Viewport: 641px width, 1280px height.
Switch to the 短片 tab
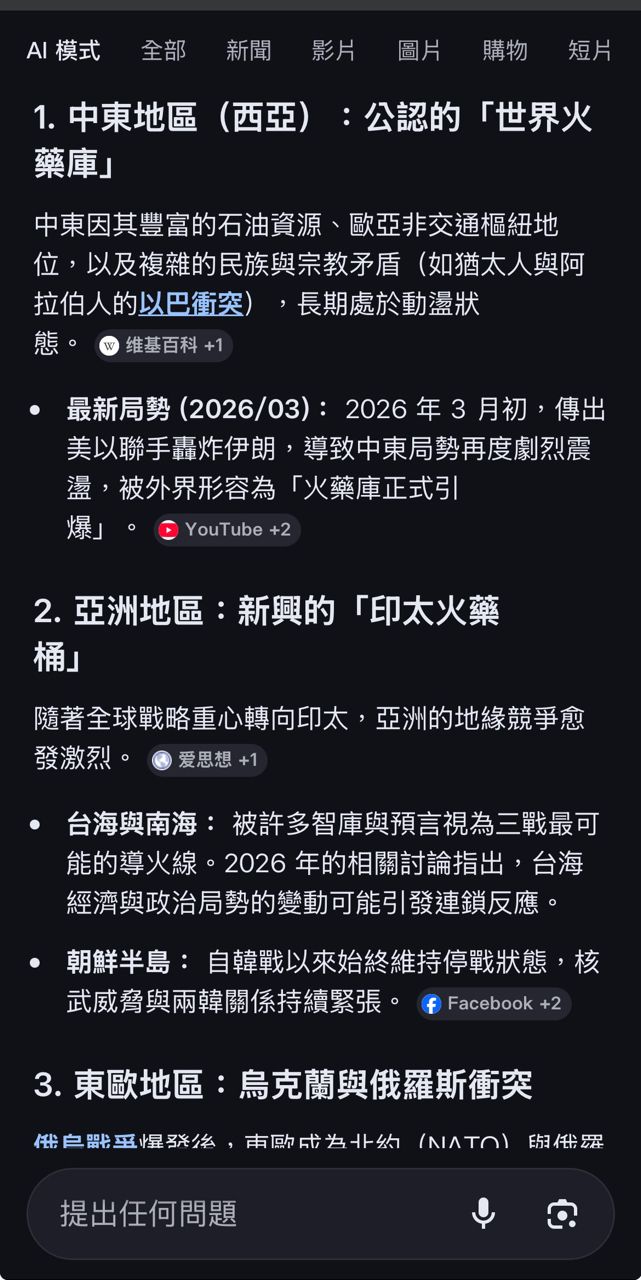[589, 50]
